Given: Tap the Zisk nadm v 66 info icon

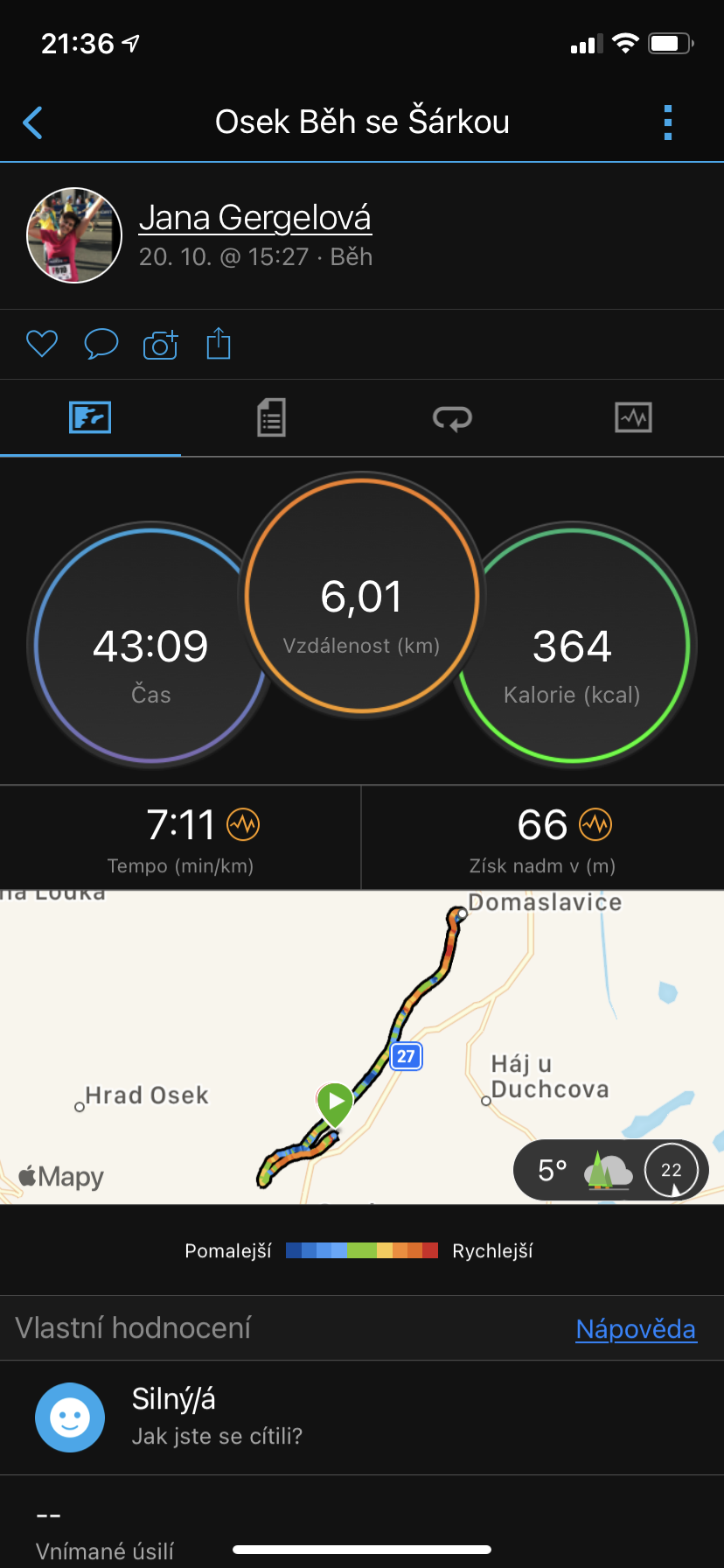Looking at the screenshot, I should (595, 824).
